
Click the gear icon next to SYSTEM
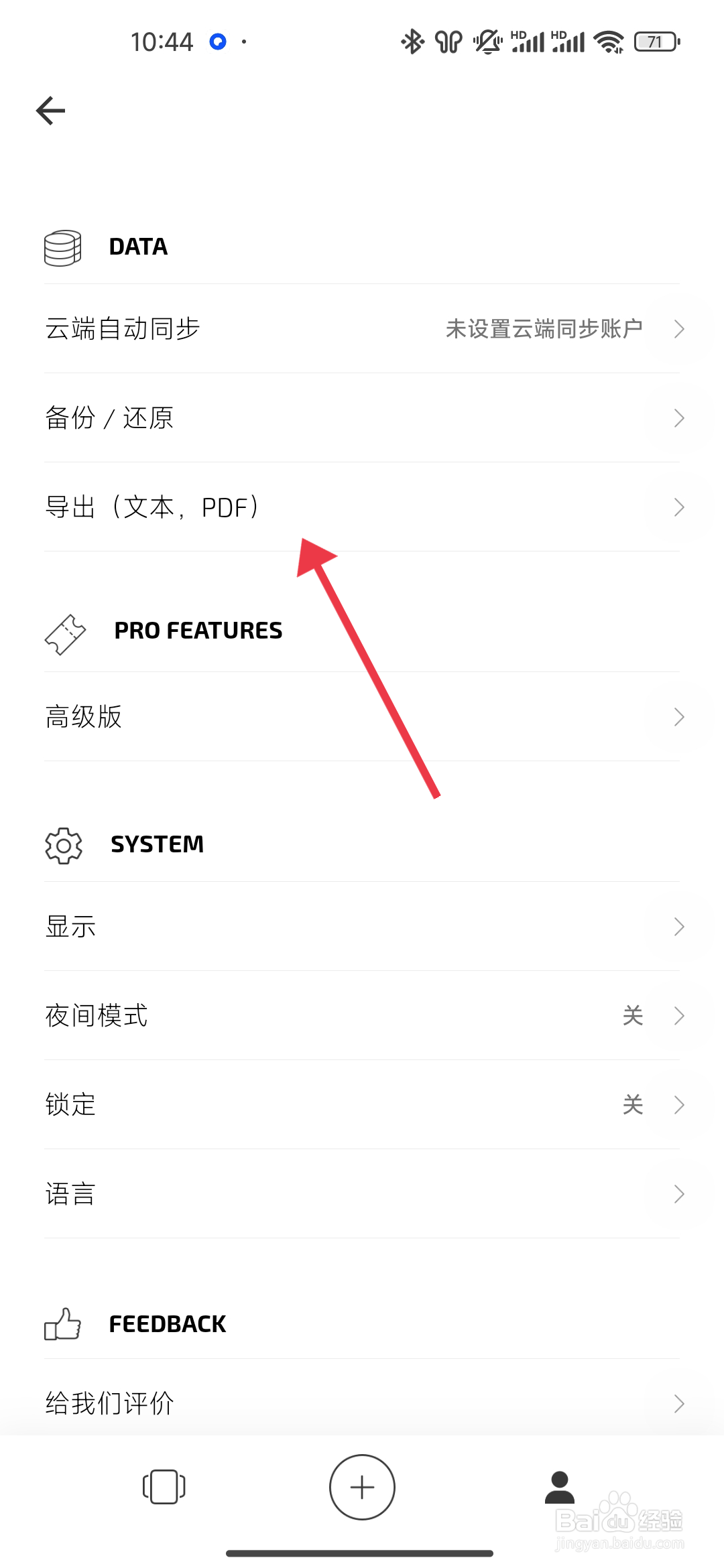pos(63,846)
